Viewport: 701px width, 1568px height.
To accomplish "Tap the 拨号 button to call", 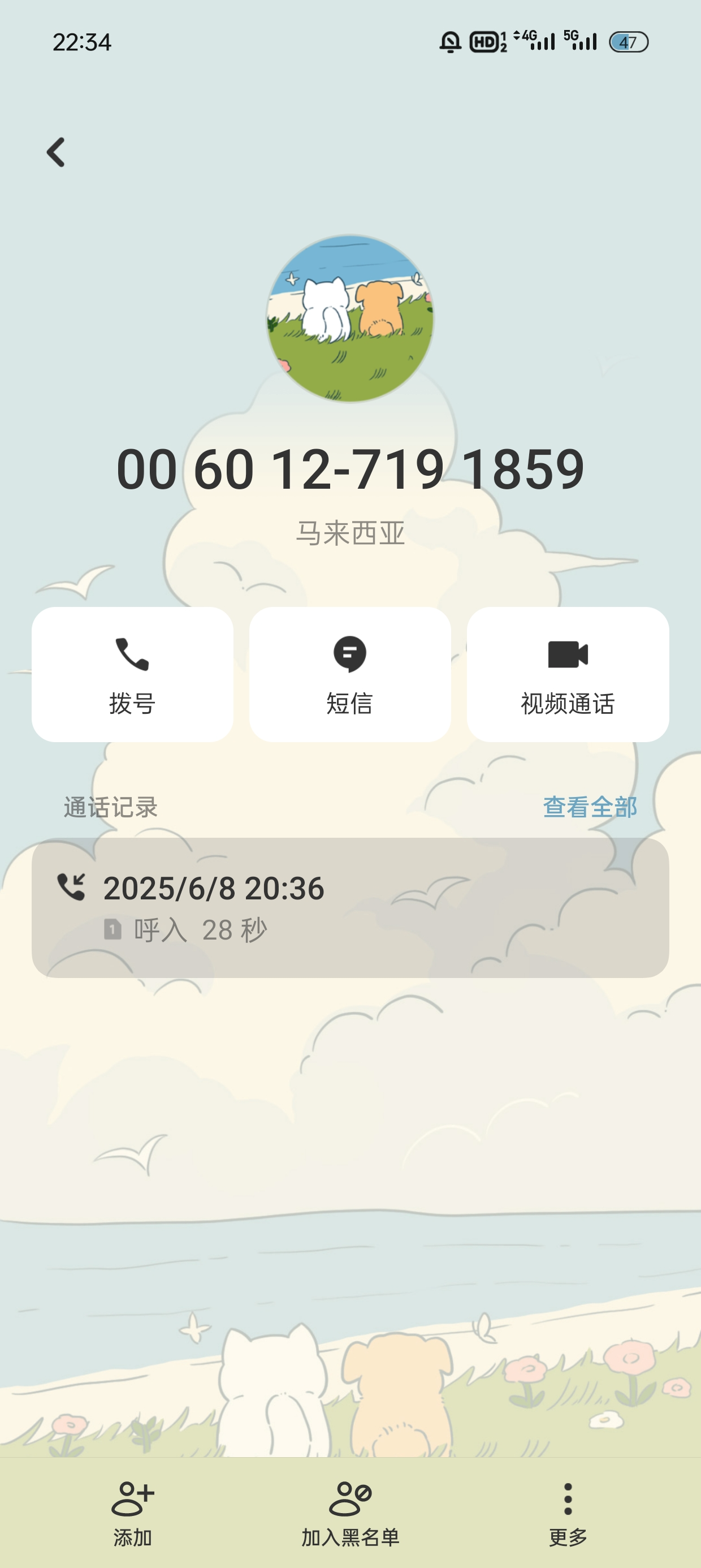I will pos(133,674).
